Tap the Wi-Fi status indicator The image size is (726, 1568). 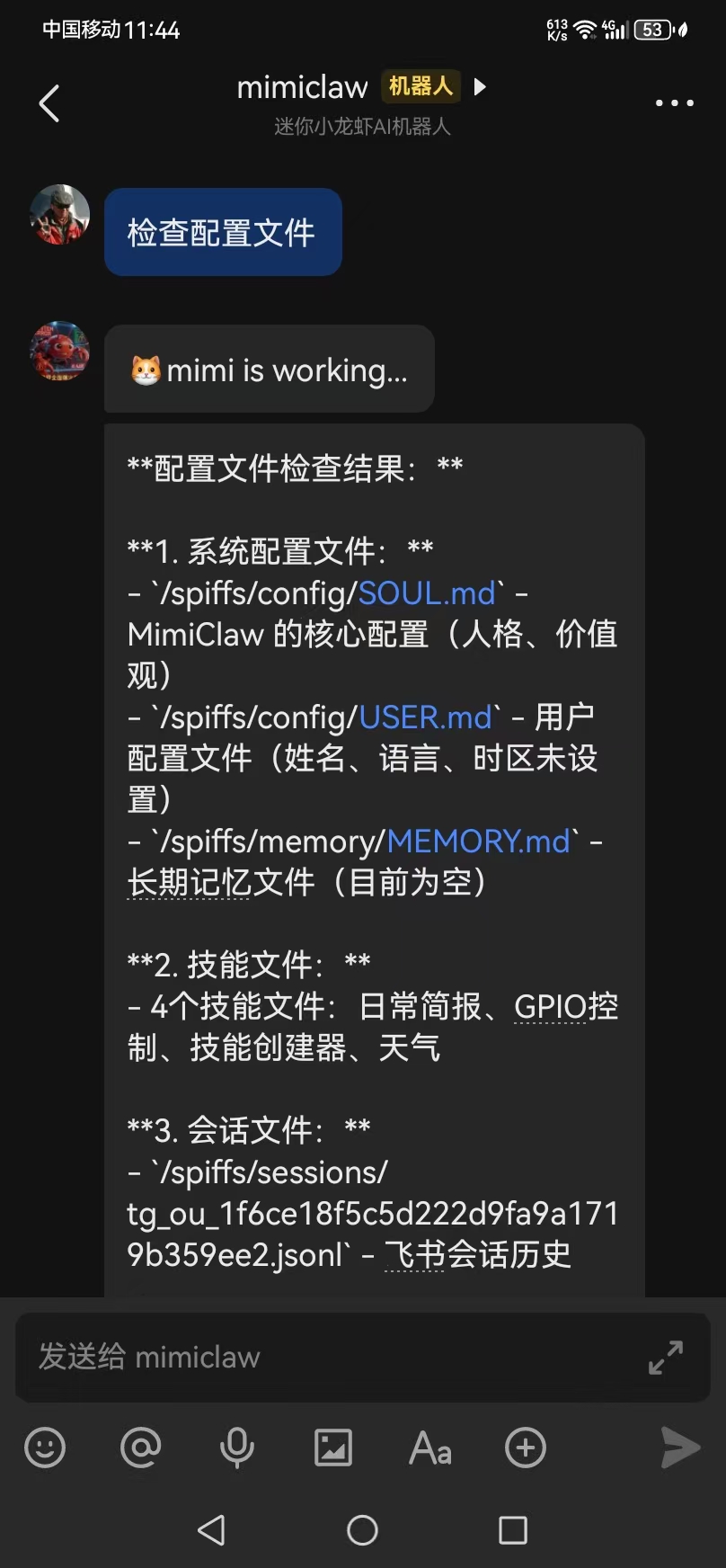pyautogui.click(x=585, y=28)
